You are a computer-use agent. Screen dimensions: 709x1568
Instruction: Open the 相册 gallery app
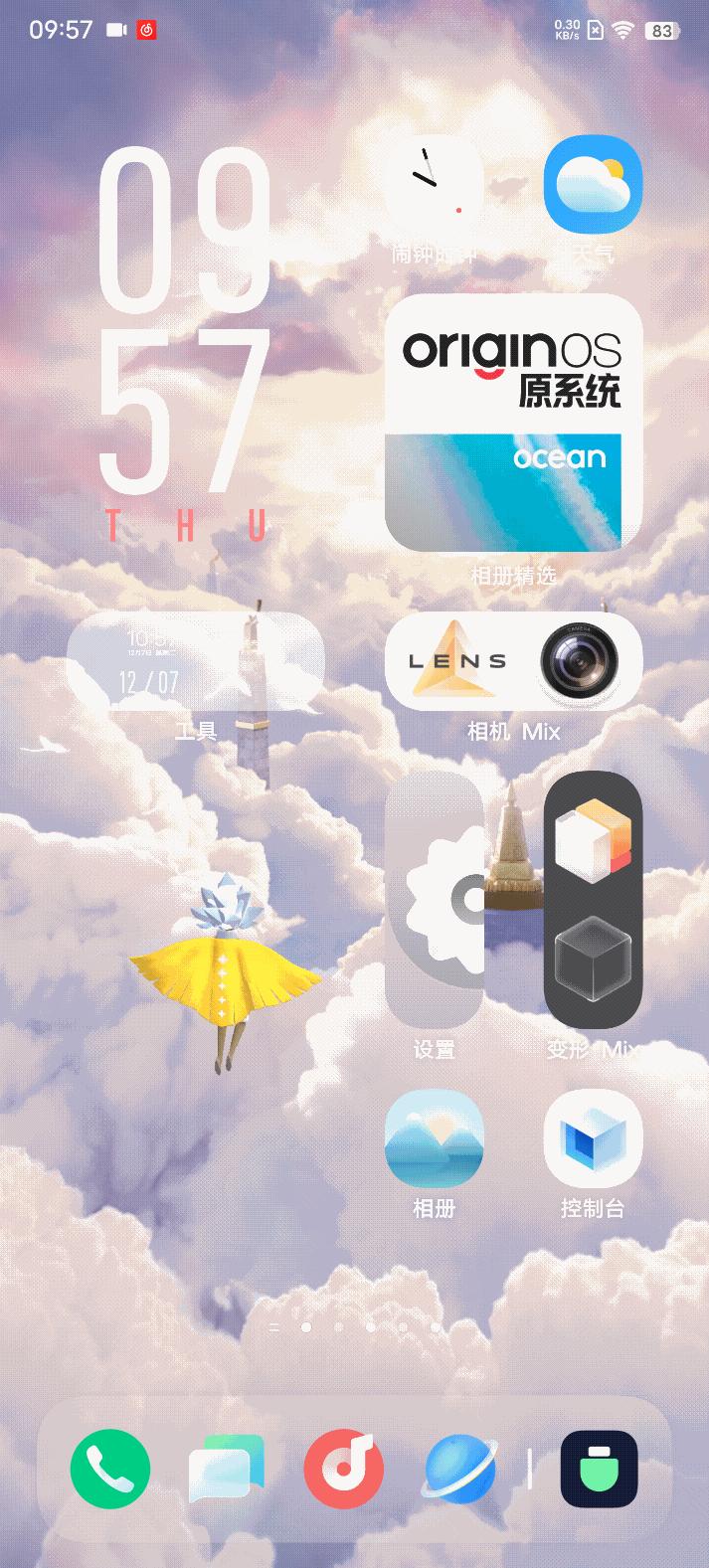(x=434, y=1138)
